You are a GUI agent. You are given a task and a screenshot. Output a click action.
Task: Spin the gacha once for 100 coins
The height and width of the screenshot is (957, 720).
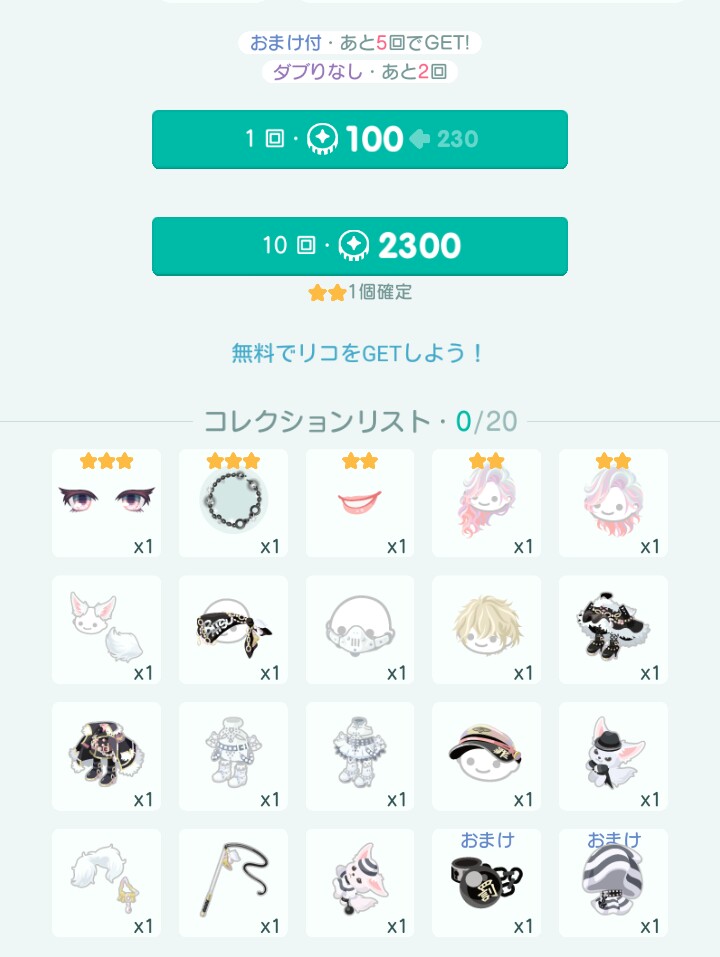click(360, 139)
